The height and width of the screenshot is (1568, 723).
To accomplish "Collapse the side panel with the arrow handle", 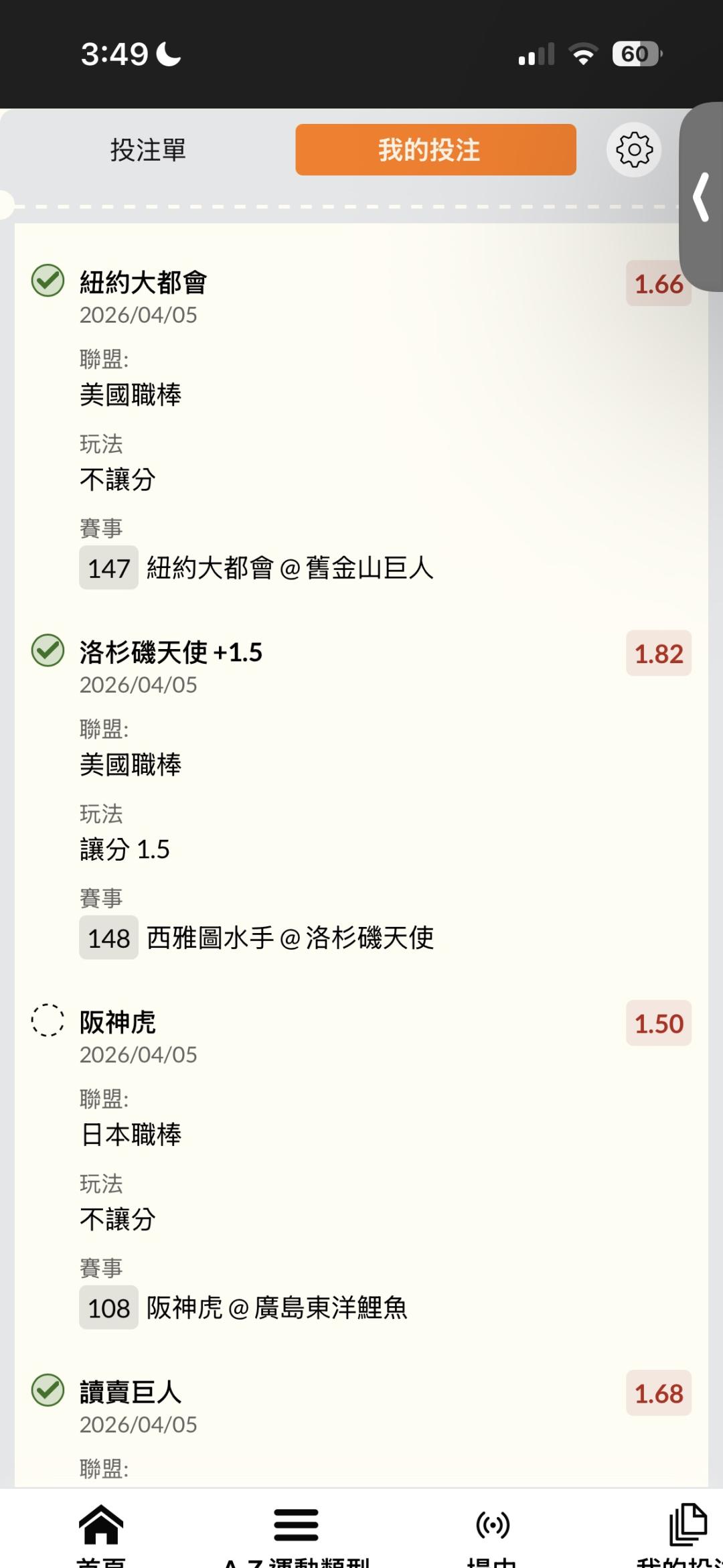I will click(x=701, y=197).
